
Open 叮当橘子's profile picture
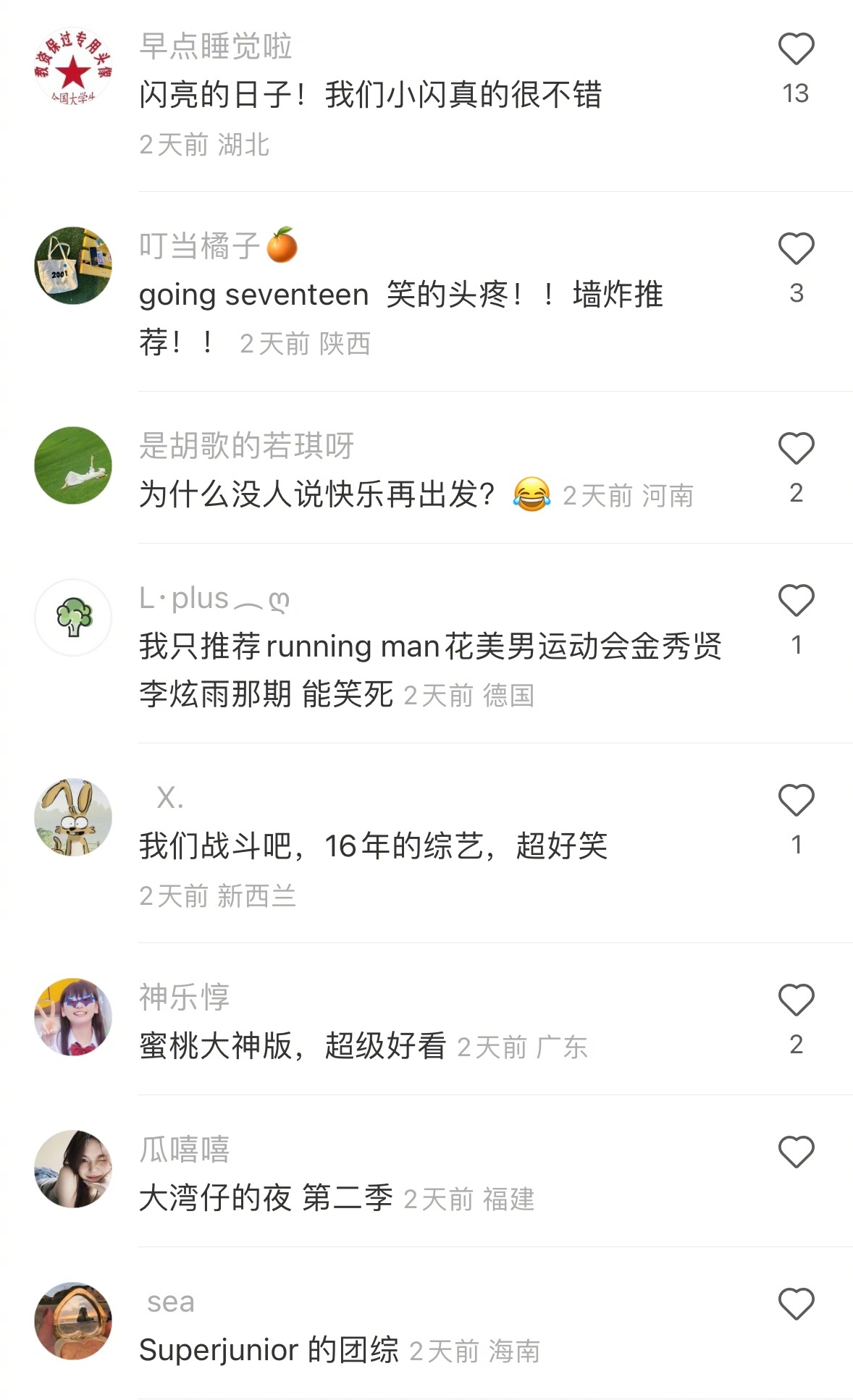[73, 266]
